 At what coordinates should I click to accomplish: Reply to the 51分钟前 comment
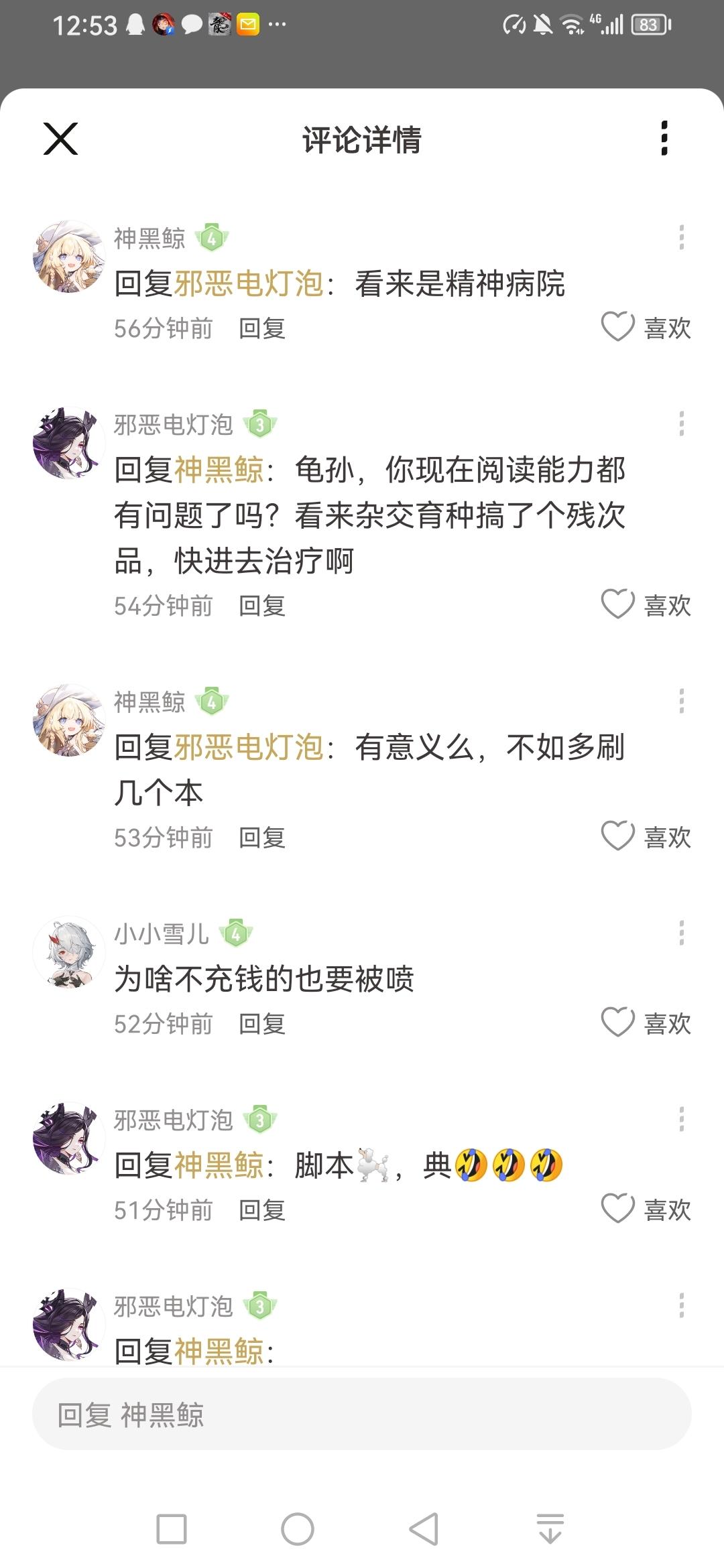pyautogui.click(x=262, y=1210)
